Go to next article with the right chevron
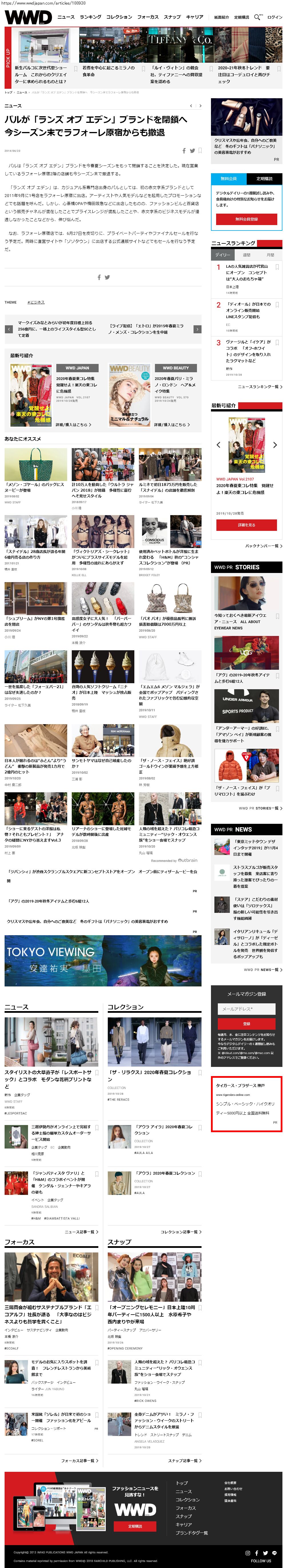The image size is (287, 1568). pos(201,106)
